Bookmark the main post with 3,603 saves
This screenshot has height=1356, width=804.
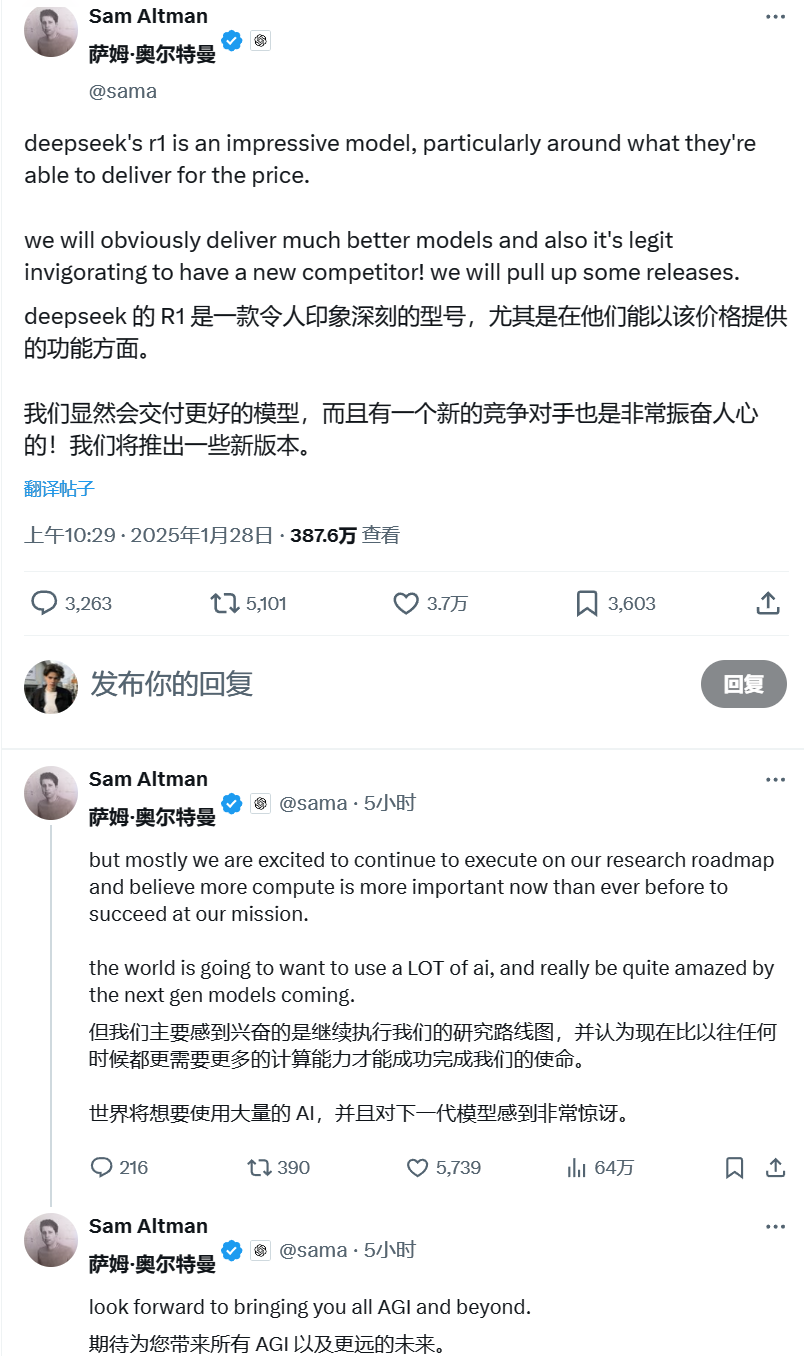pyautogui.click(x=587, y=603)
